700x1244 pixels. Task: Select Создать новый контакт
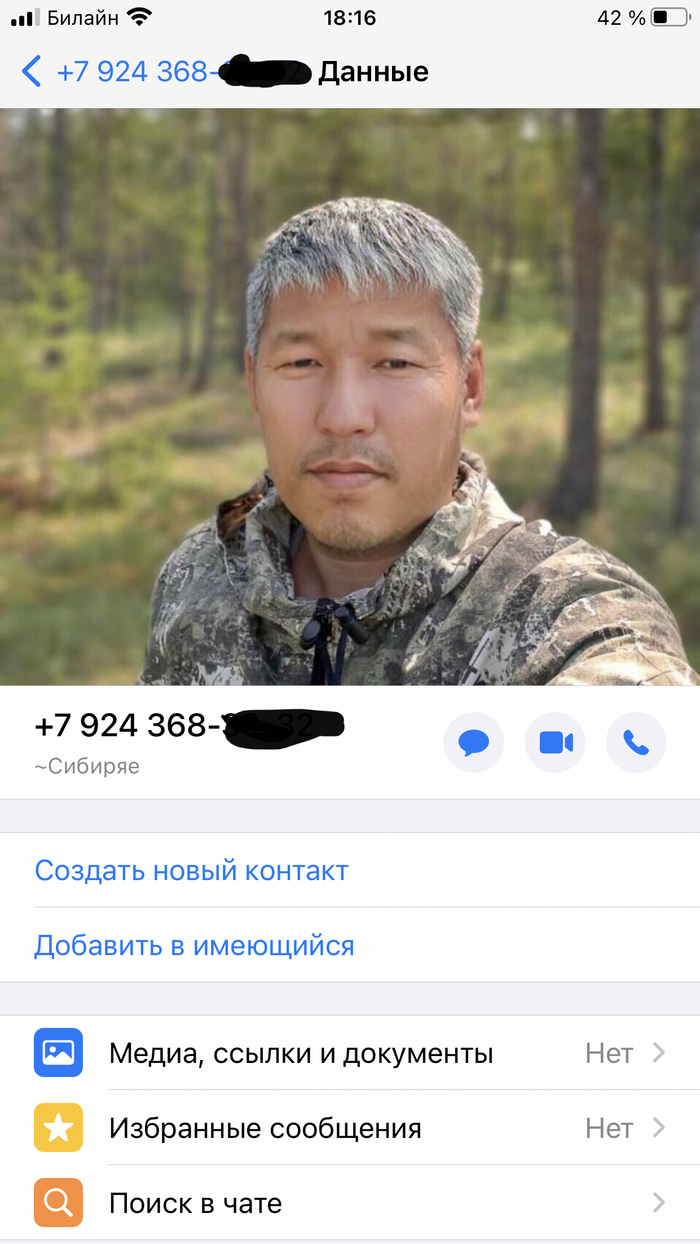(191, 870)
